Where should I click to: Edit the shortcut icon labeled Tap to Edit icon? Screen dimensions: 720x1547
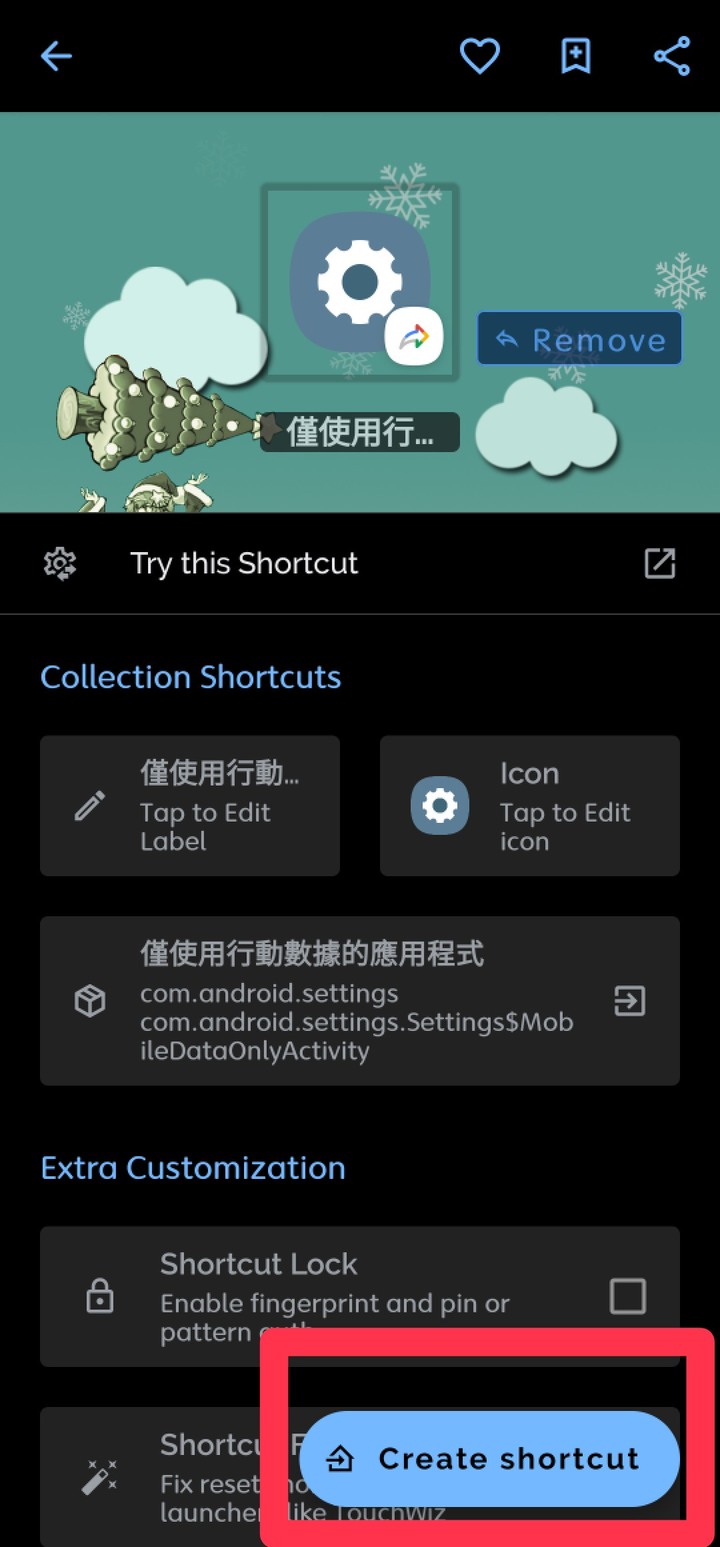(529, 804)
